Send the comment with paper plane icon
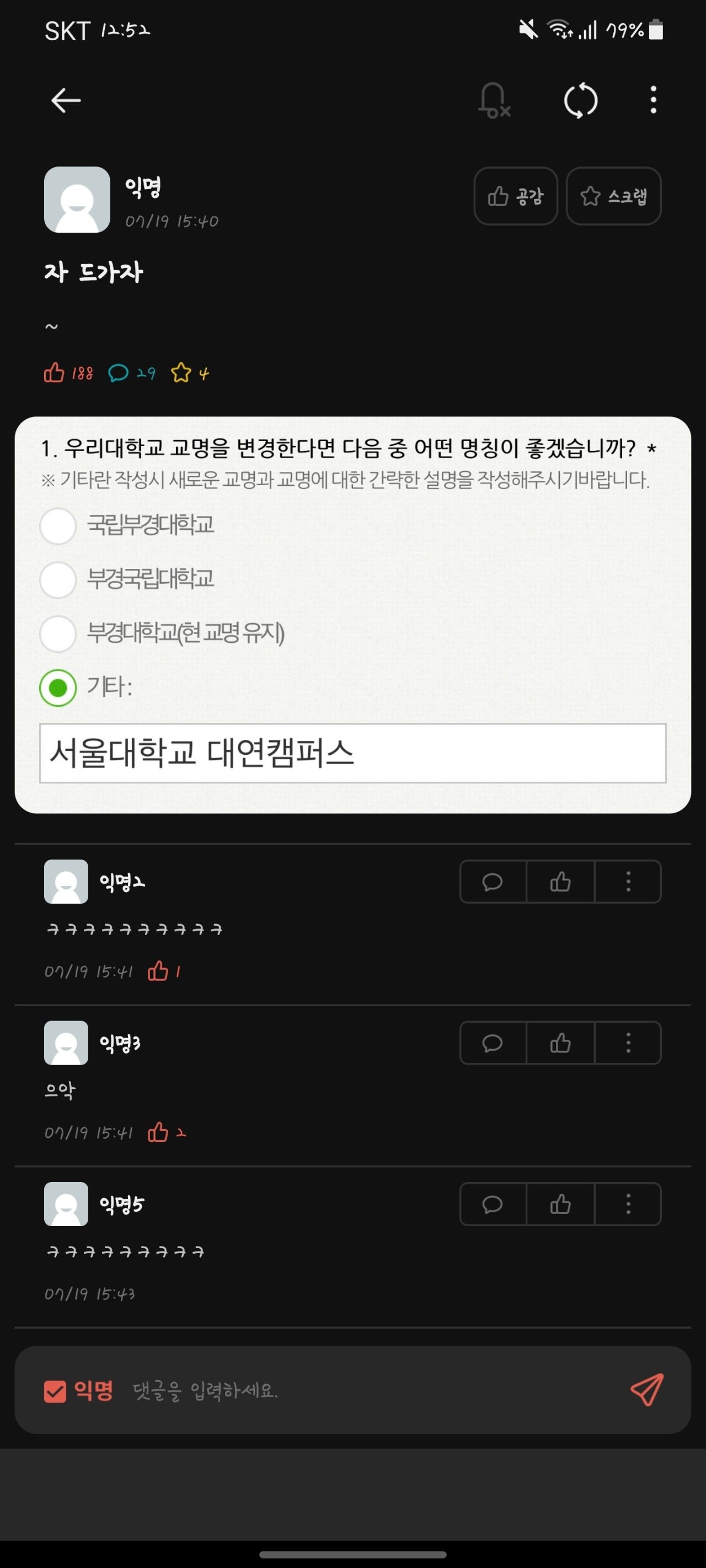The height and width of the screenshot is (1568, 706). [x=647, y=1390]
